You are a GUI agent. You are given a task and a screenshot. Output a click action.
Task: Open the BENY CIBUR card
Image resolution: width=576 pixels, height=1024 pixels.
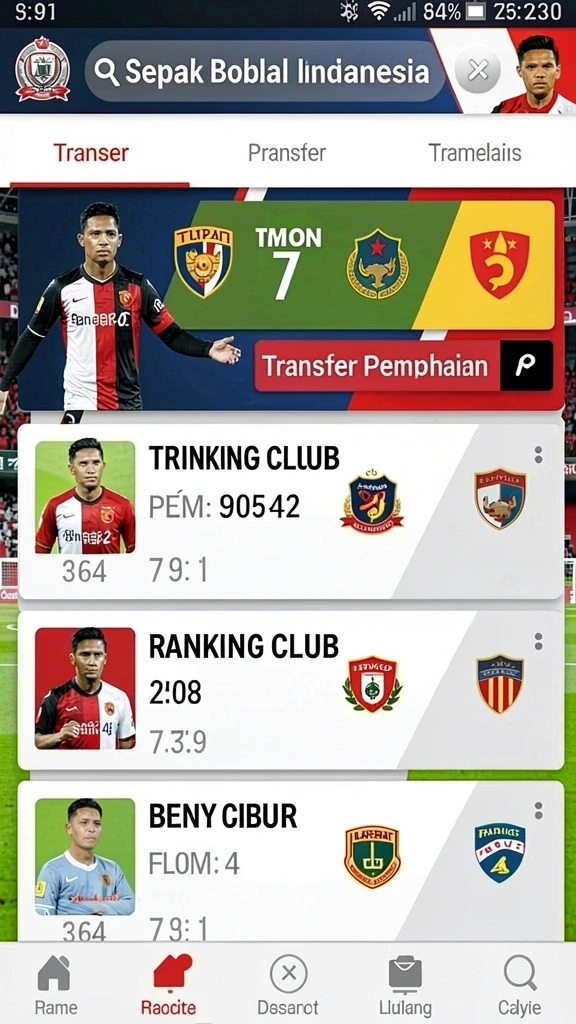(x=291, y=861)
